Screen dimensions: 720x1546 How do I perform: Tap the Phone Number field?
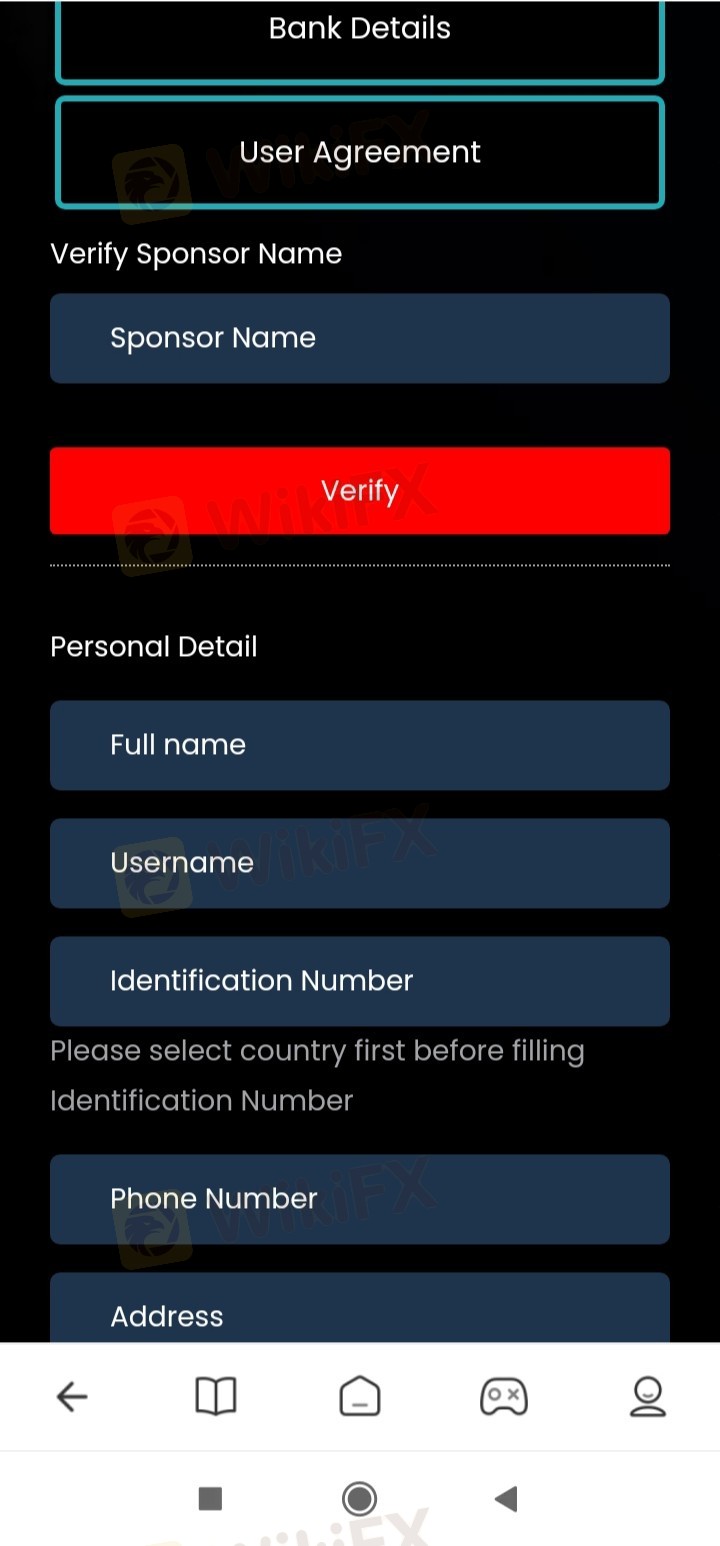point(360,1199)
